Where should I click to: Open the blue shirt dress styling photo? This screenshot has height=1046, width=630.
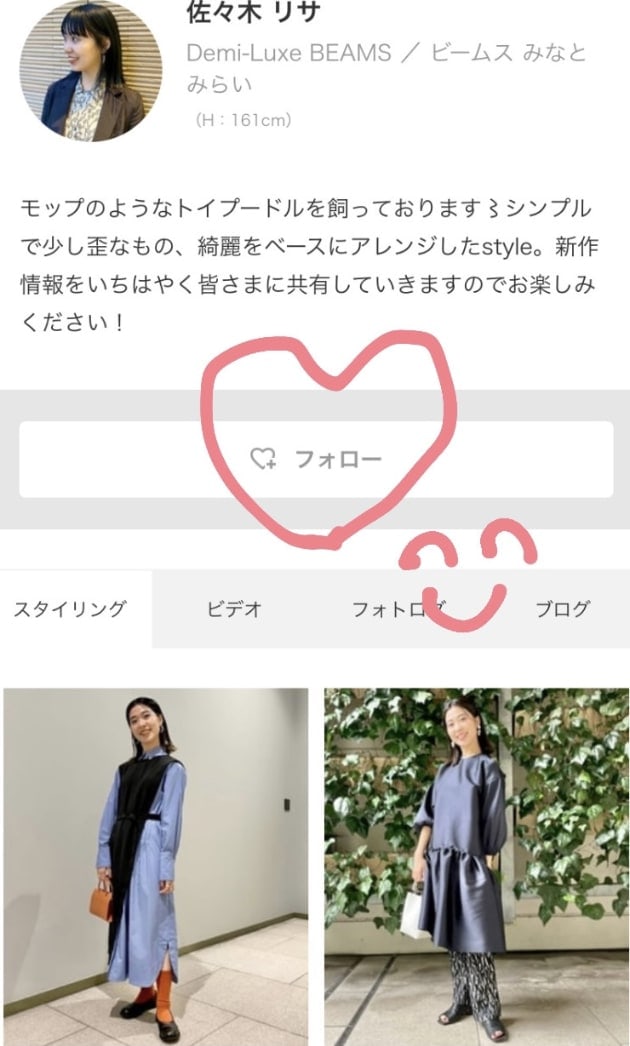(x=155, y=866)
